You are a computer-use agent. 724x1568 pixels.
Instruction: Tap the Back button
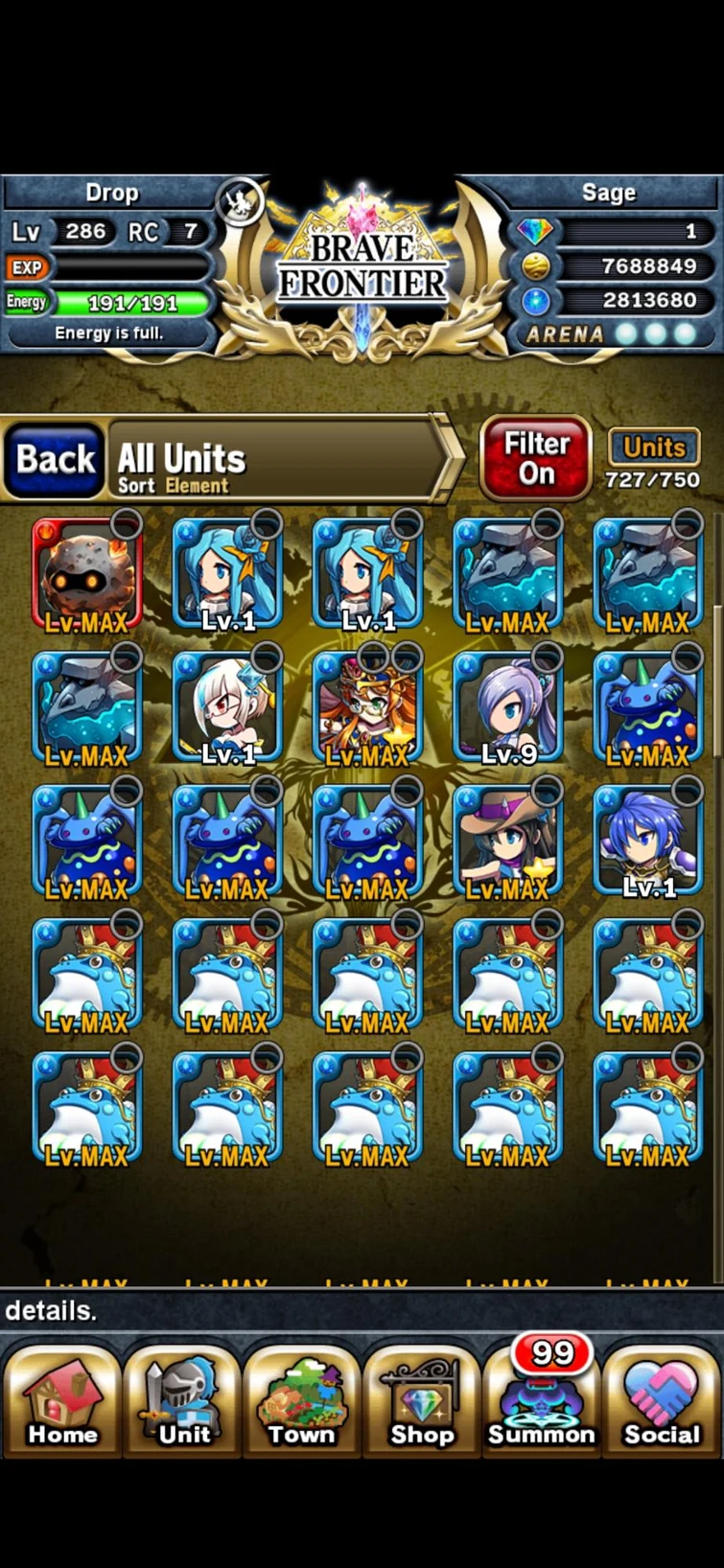pos(55,460)
